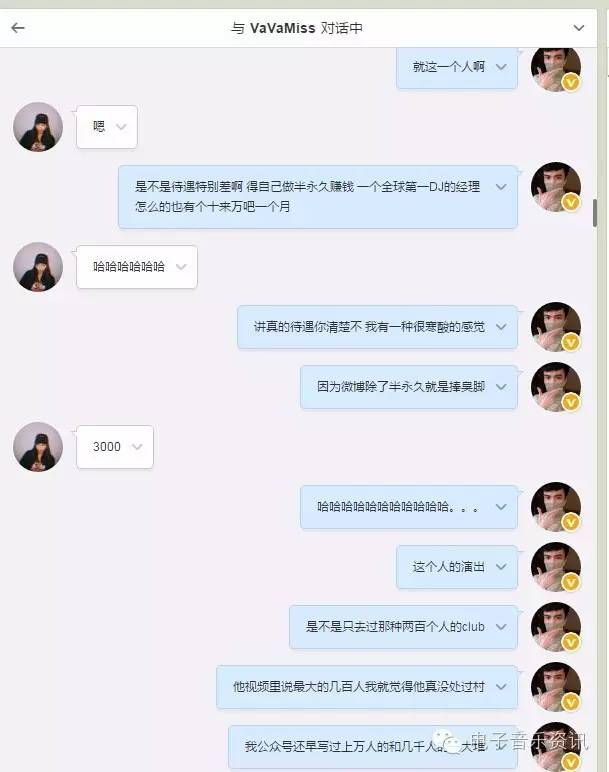Screen dimensions: 609x772
Task: Open message options for 嗯 reply
Action: [x=121, y=127]
